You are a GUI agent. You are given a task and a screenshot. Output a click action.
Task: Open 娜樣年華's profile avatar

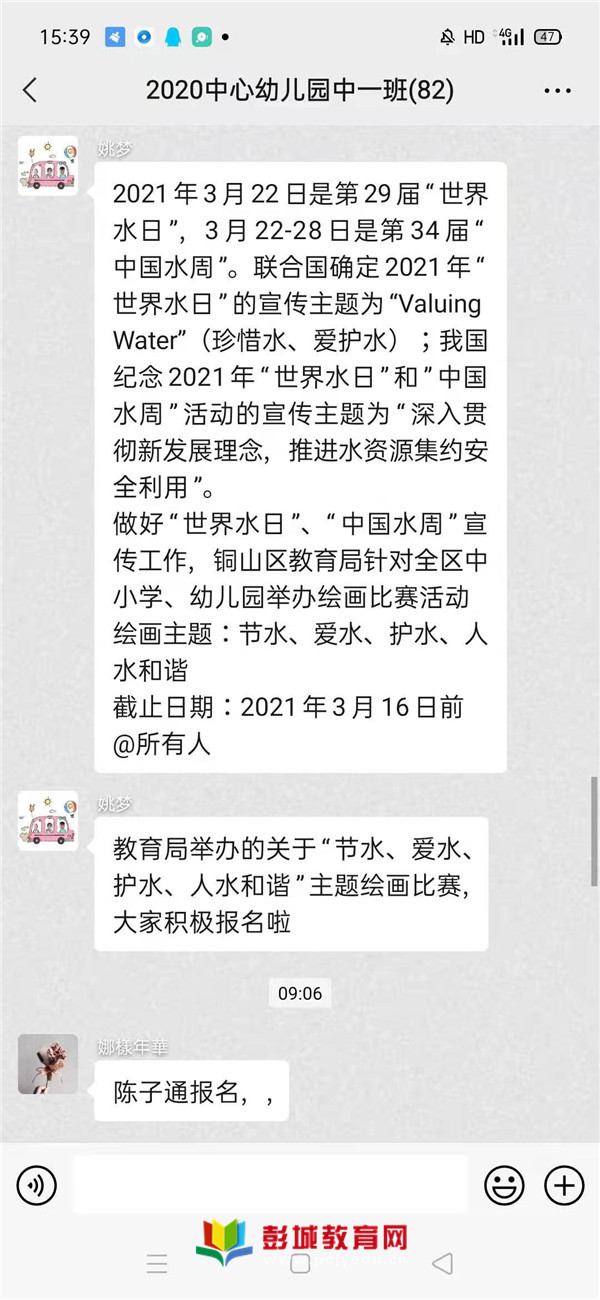[x=48, y=1064]
